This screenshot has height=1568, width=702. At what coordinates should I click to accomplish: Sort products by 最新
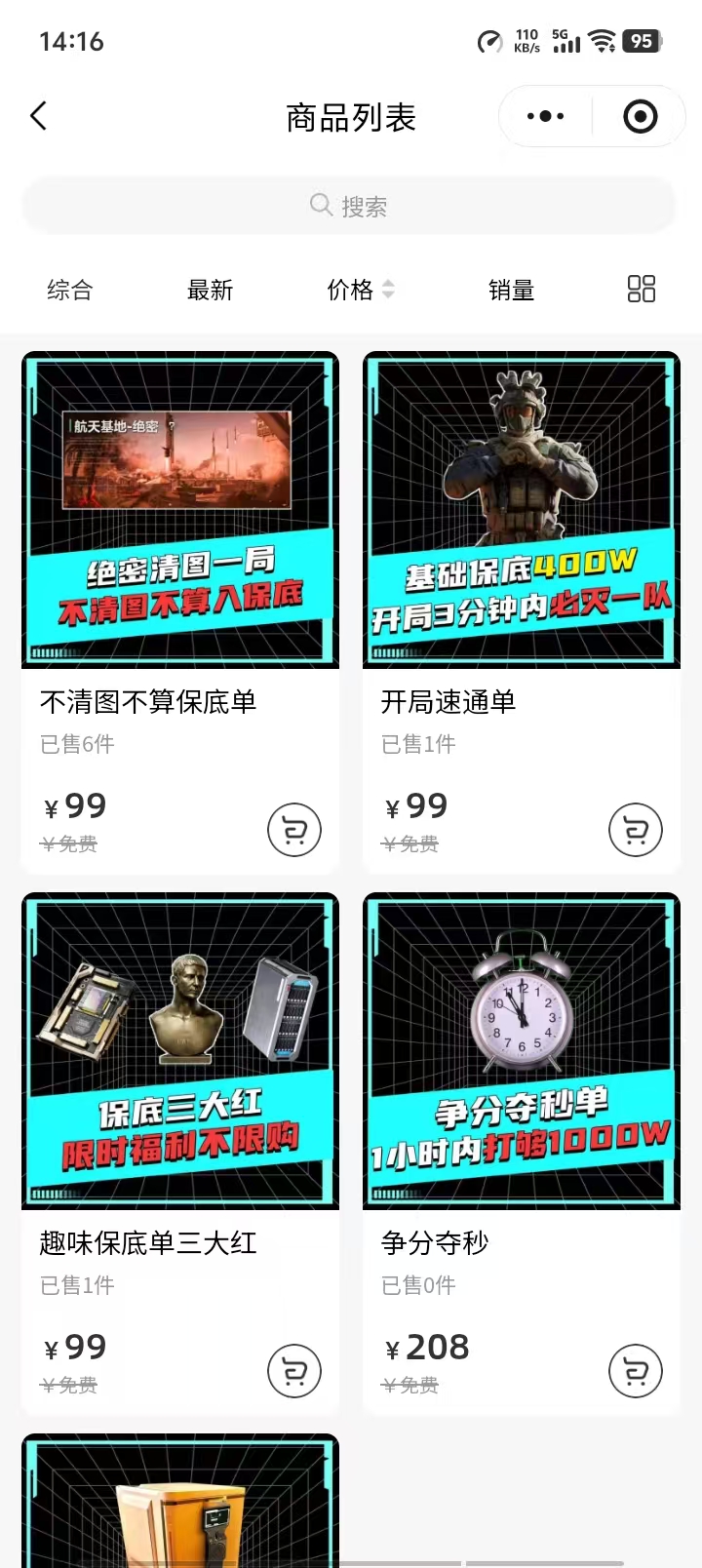[x=210, y=290]
